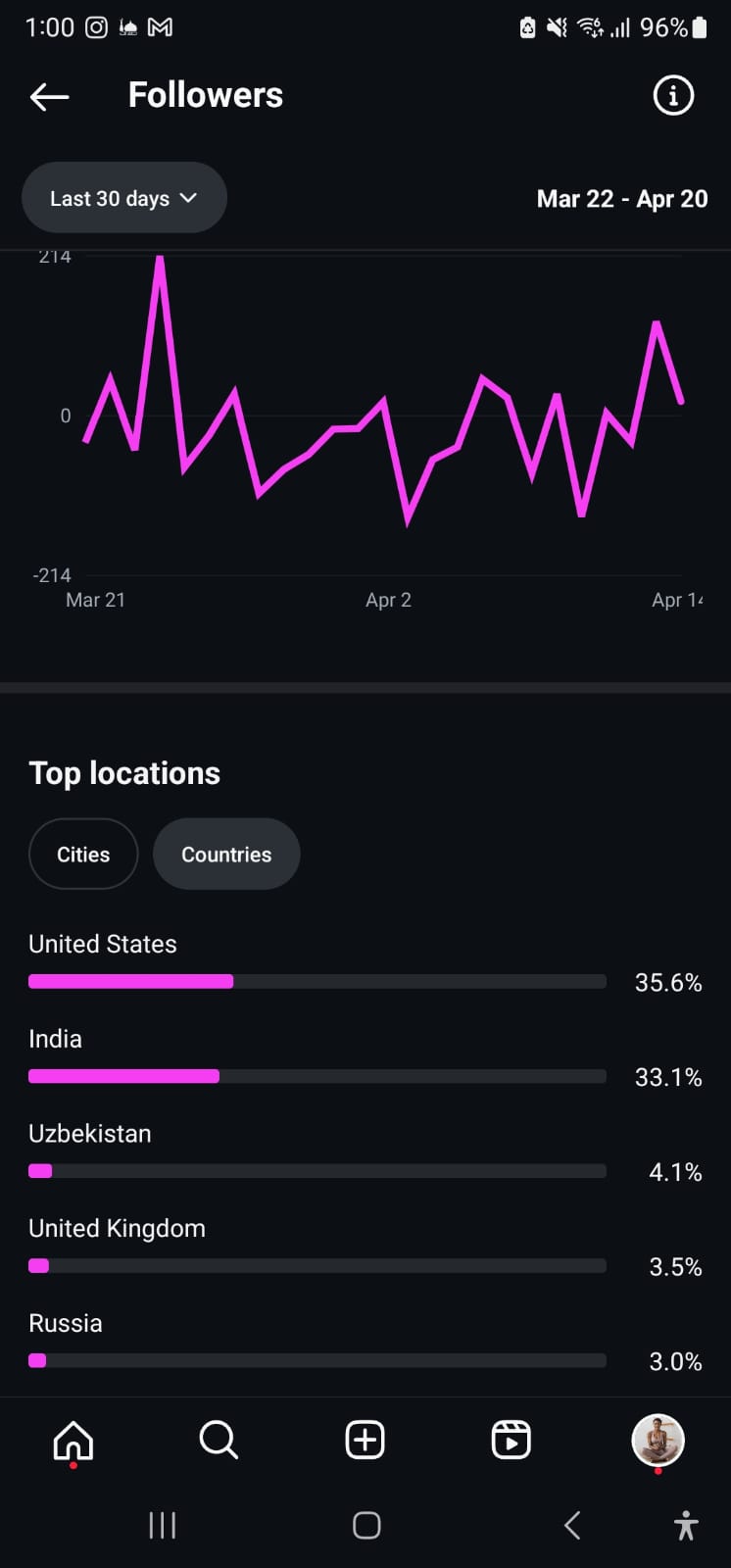
Task: Open the Reels tab
Action: 511,1441
